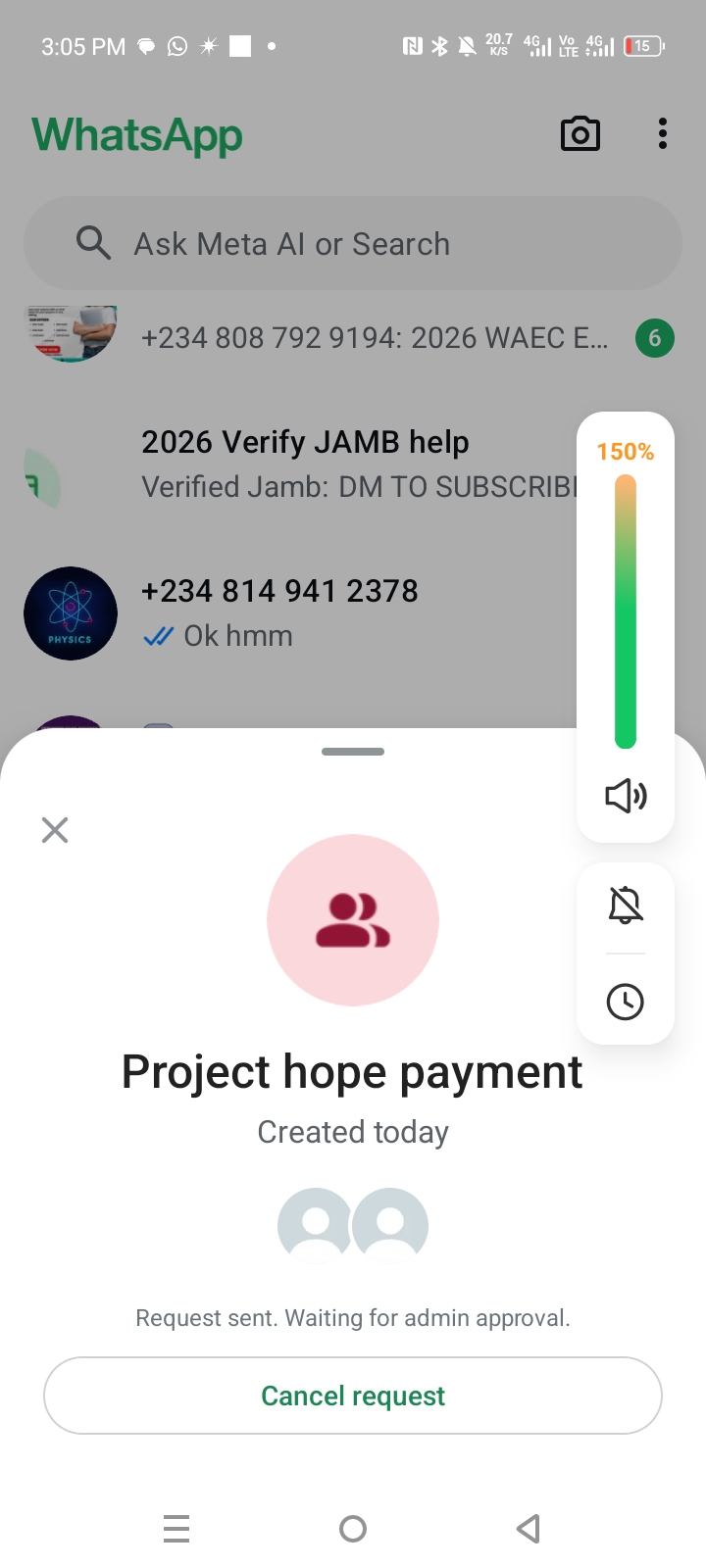Go back with the system back button
The height and width of the screenshot is (1568, 706).
pyautogui.click(x=529, y=1528)
